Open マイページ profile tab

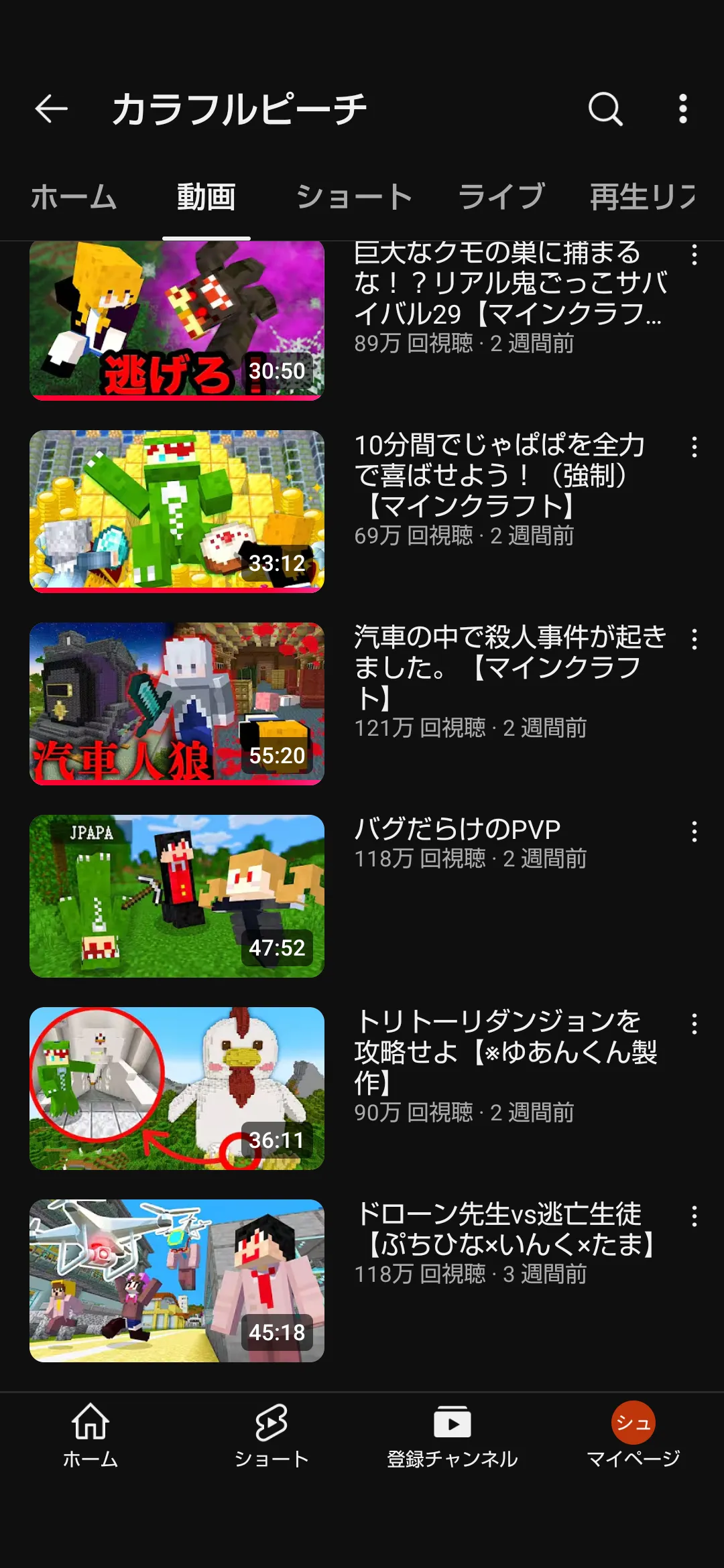[633, 1435]
